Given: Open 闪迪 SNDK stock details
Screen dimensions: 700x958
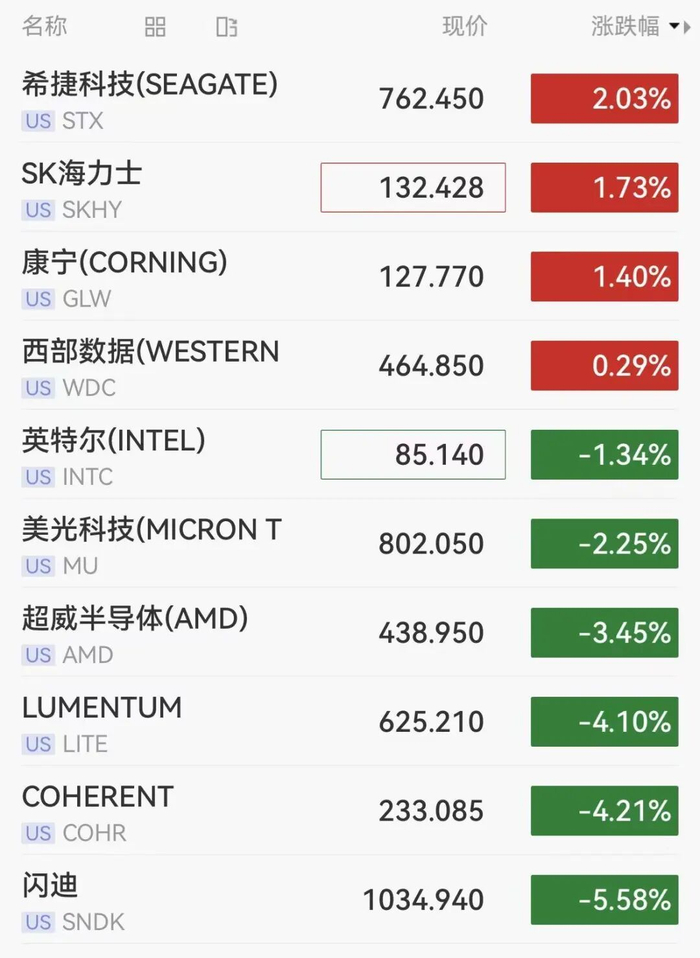Looking at the screenshot, I should (350, 900).
